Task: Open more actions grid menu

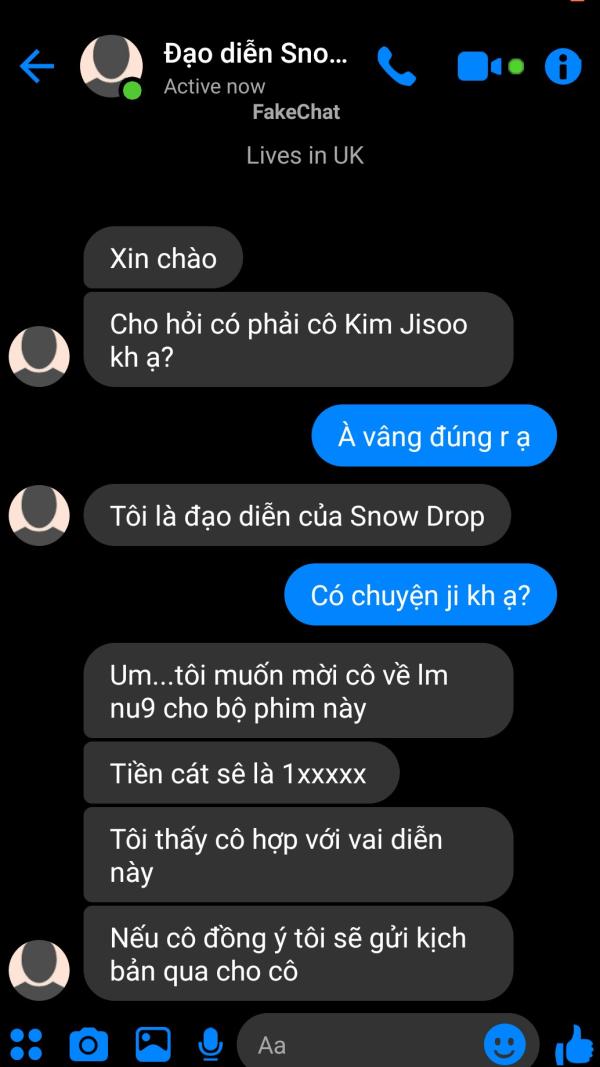Action: [26, 1044]
